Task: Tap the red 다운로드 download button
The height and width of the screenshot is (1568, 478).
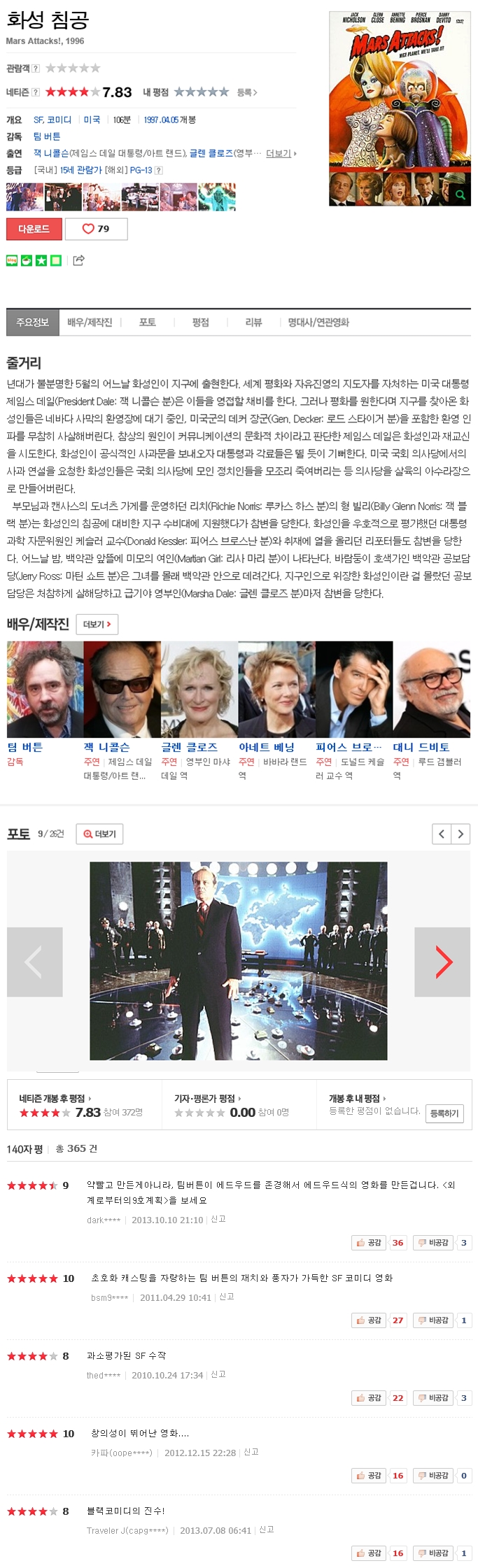Action: (x=34, y=229)
